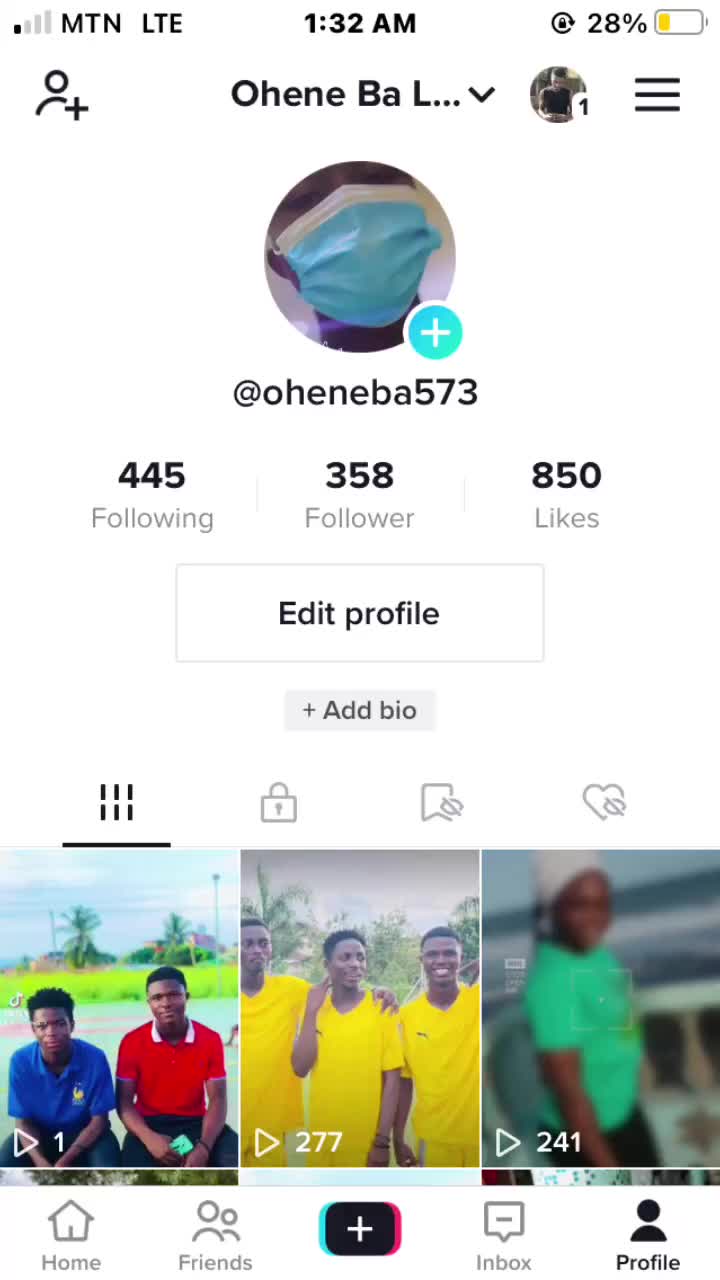
Task: Open the profile views avatar icon
Action: pos(558,95)
